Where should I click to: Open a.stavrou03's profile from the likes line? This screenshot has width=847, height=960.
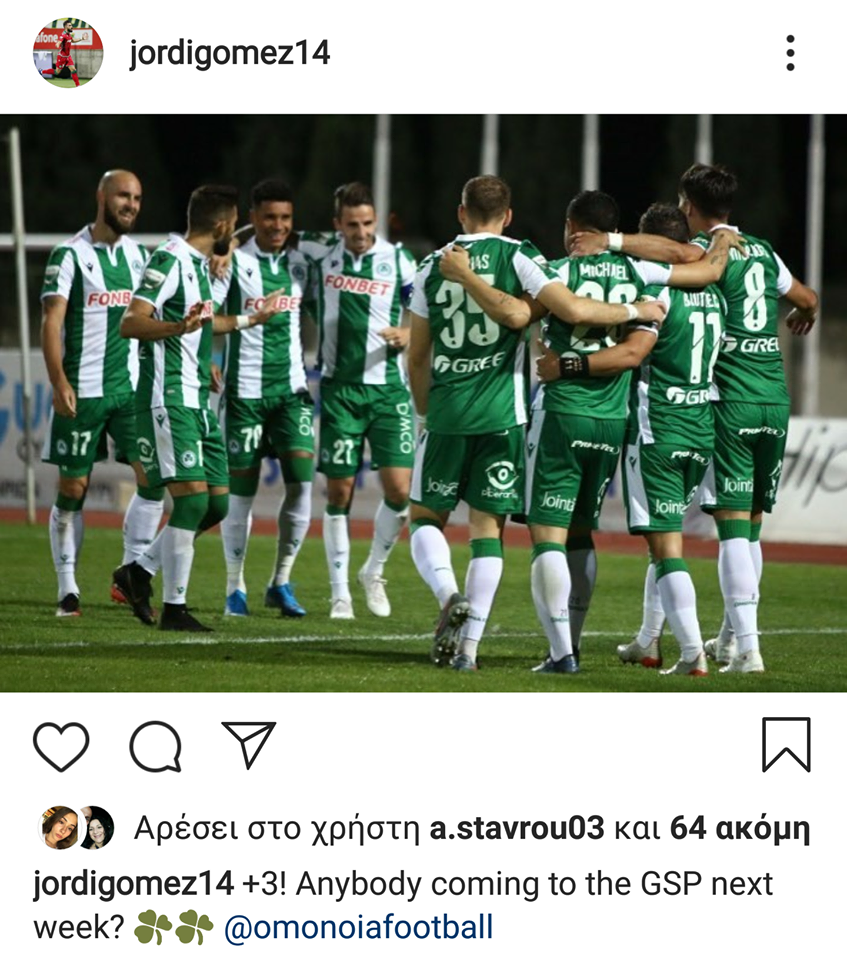tap(517, 828)
